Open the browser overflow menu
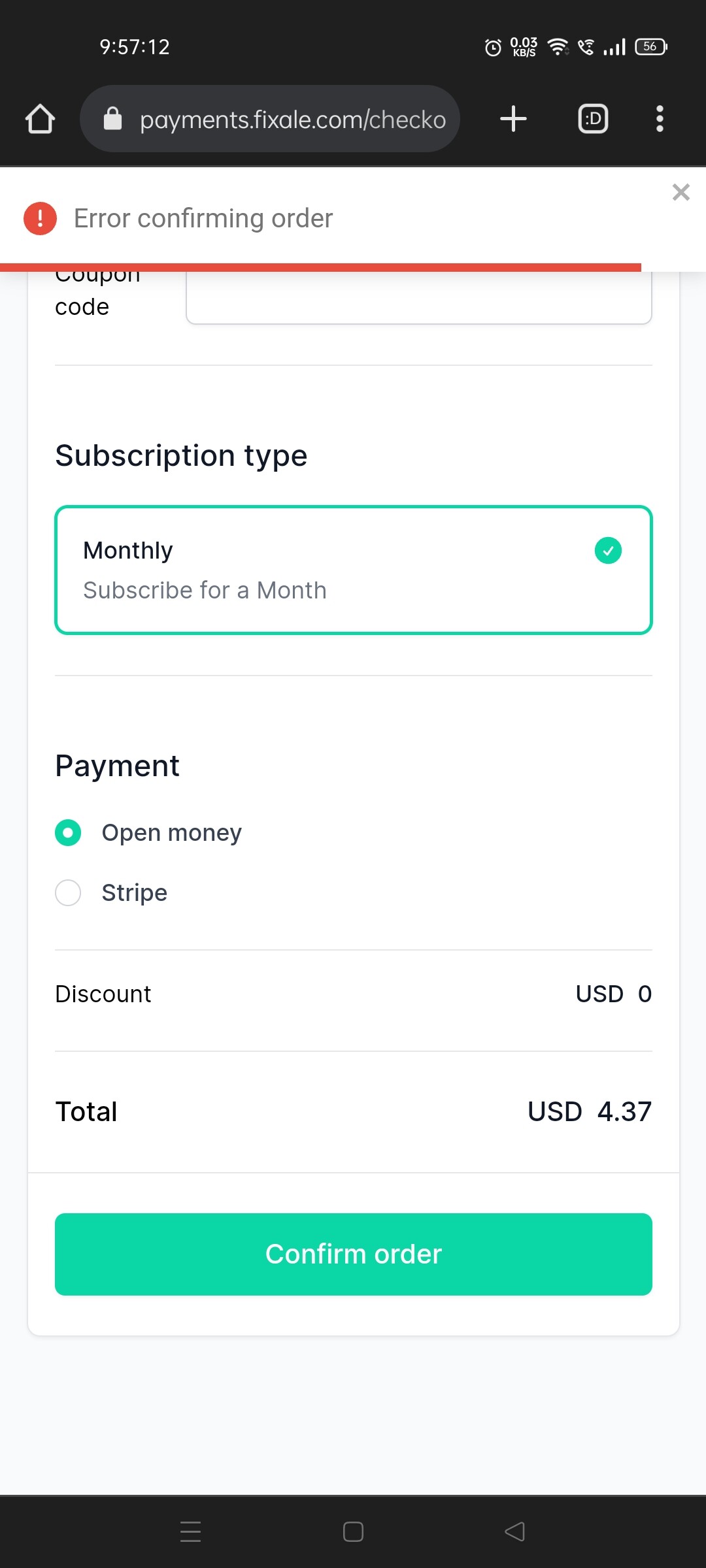The height and width of the screenshot is (1568, 706). [660, 119]
